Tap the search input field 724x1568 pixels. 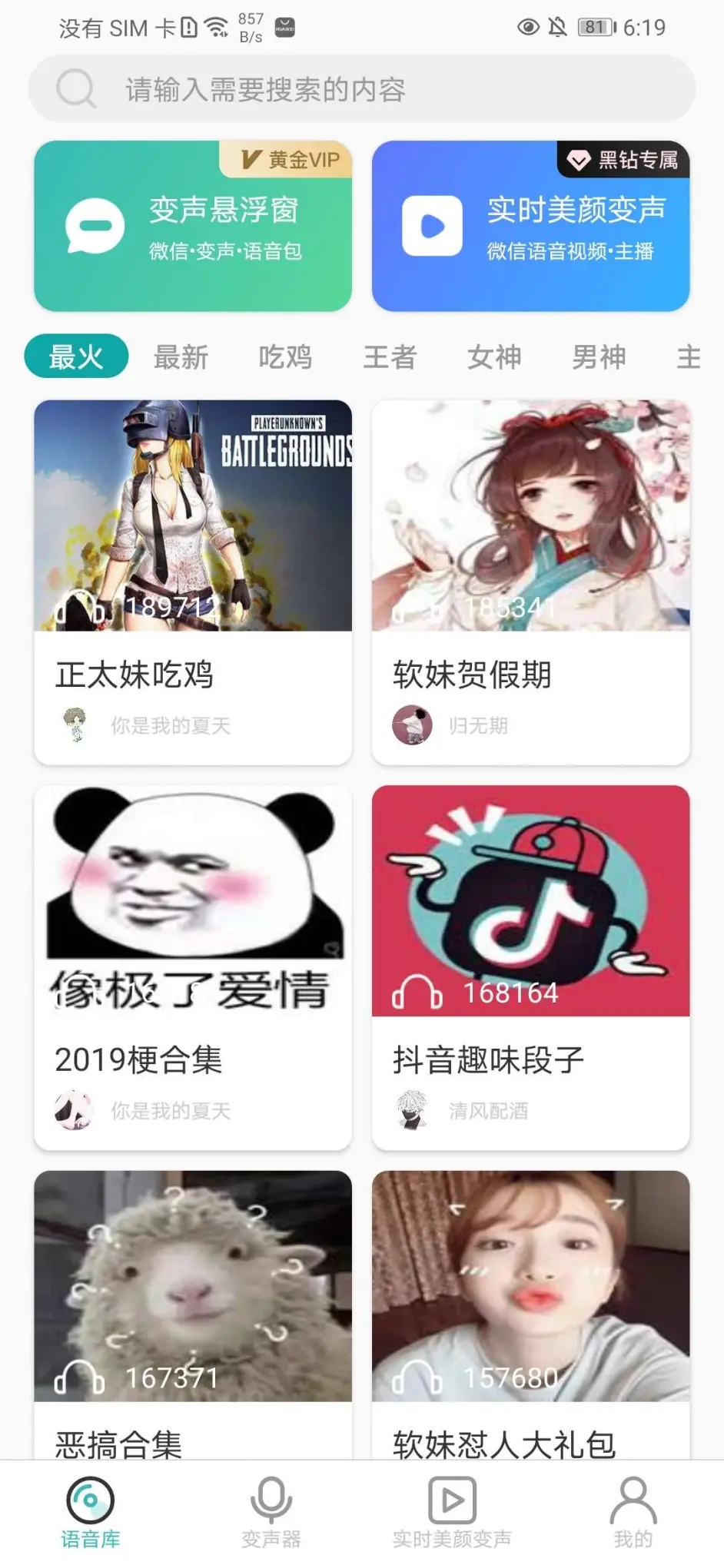point(361,89)
